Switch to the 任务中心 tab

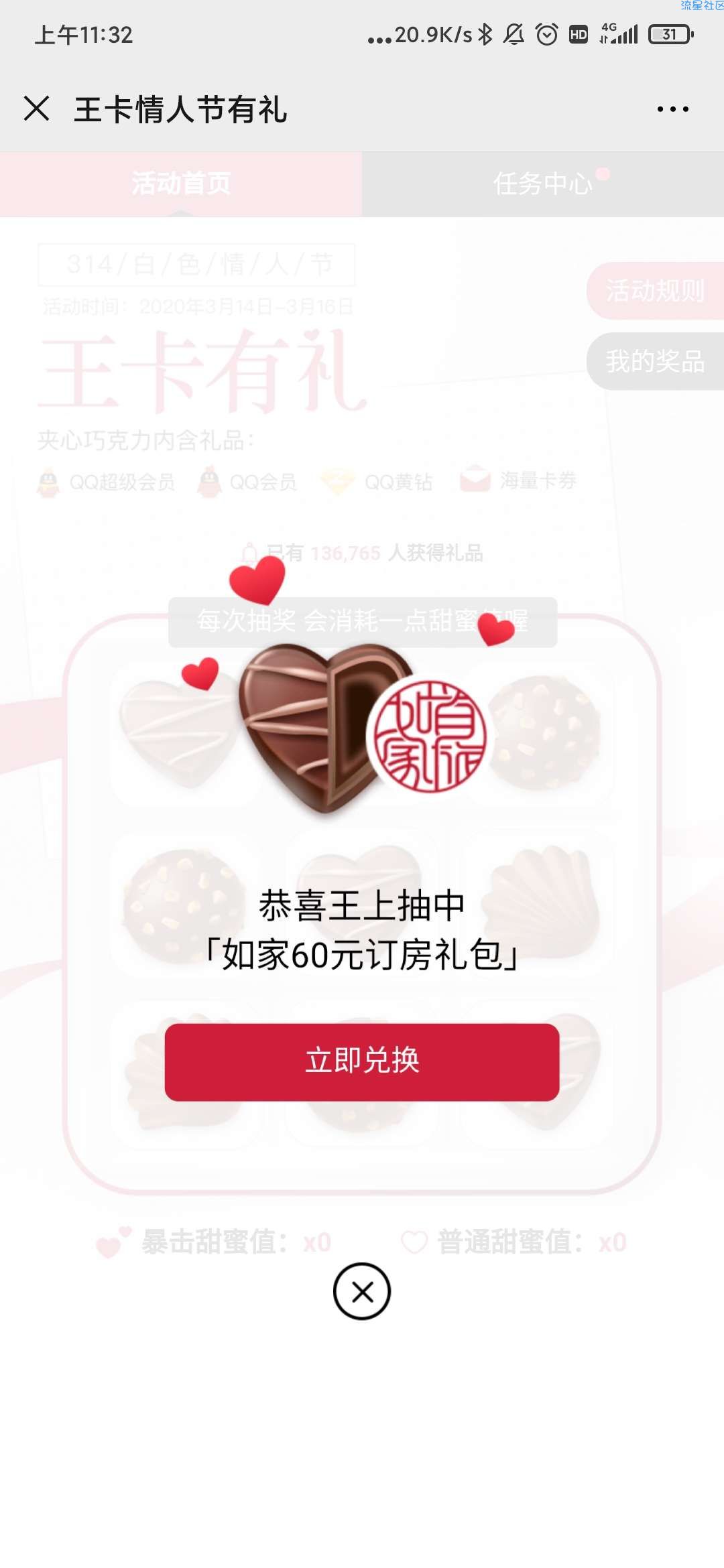[x=543, y=184]
